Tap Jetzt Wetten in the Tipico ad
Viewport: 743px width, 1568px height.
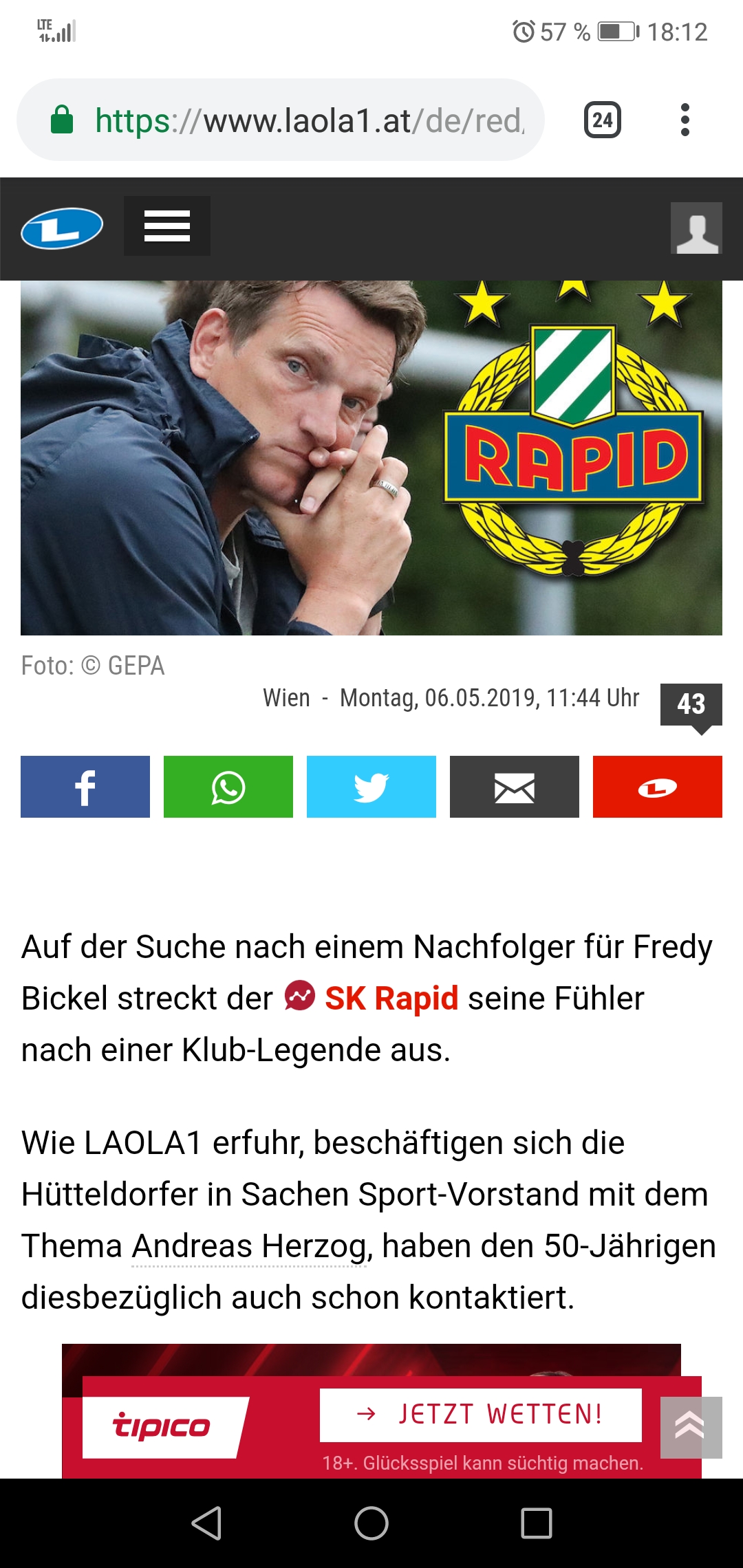[x=481, y=1415]
